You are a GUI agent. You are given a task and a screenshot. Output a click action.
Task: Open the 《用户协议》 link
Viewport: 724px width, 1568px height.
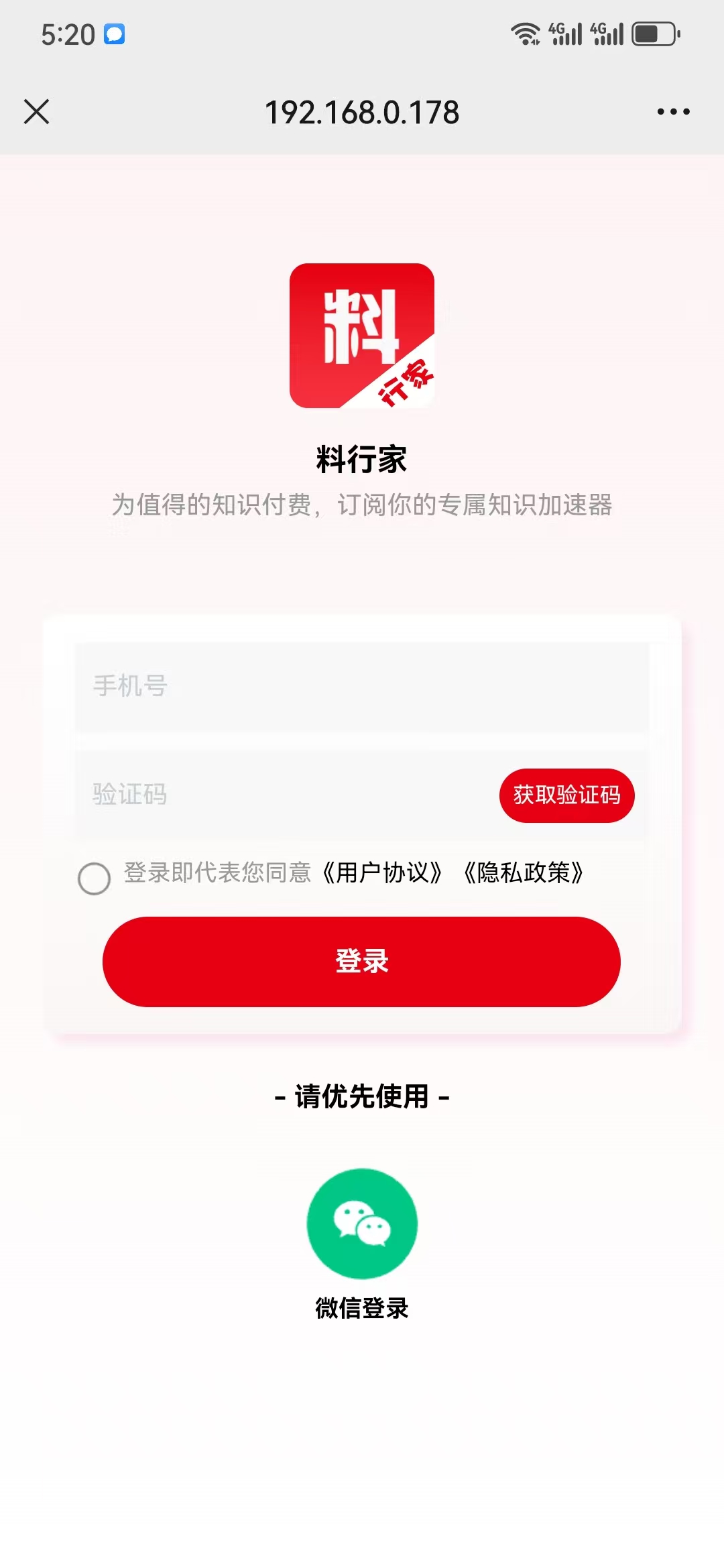point(382,872)
